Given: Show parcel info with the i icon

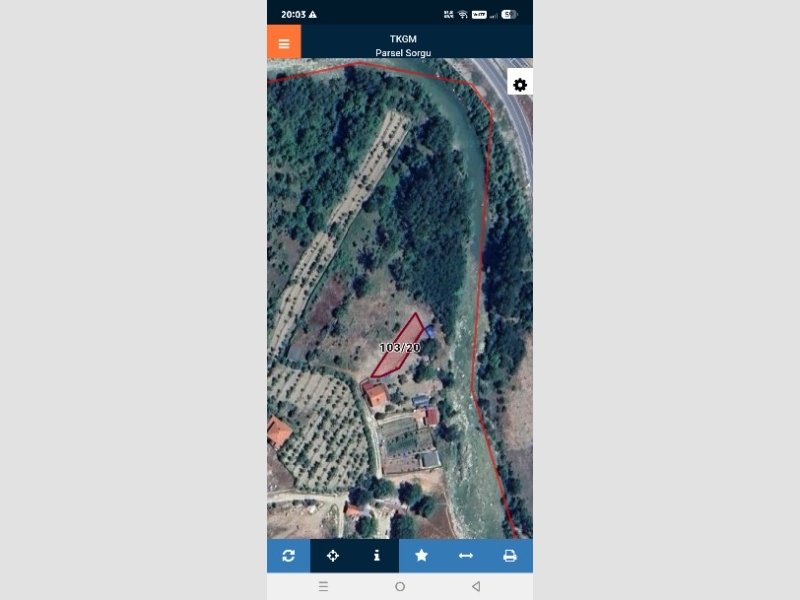Looking at the screenshot, I should [377, 556].
